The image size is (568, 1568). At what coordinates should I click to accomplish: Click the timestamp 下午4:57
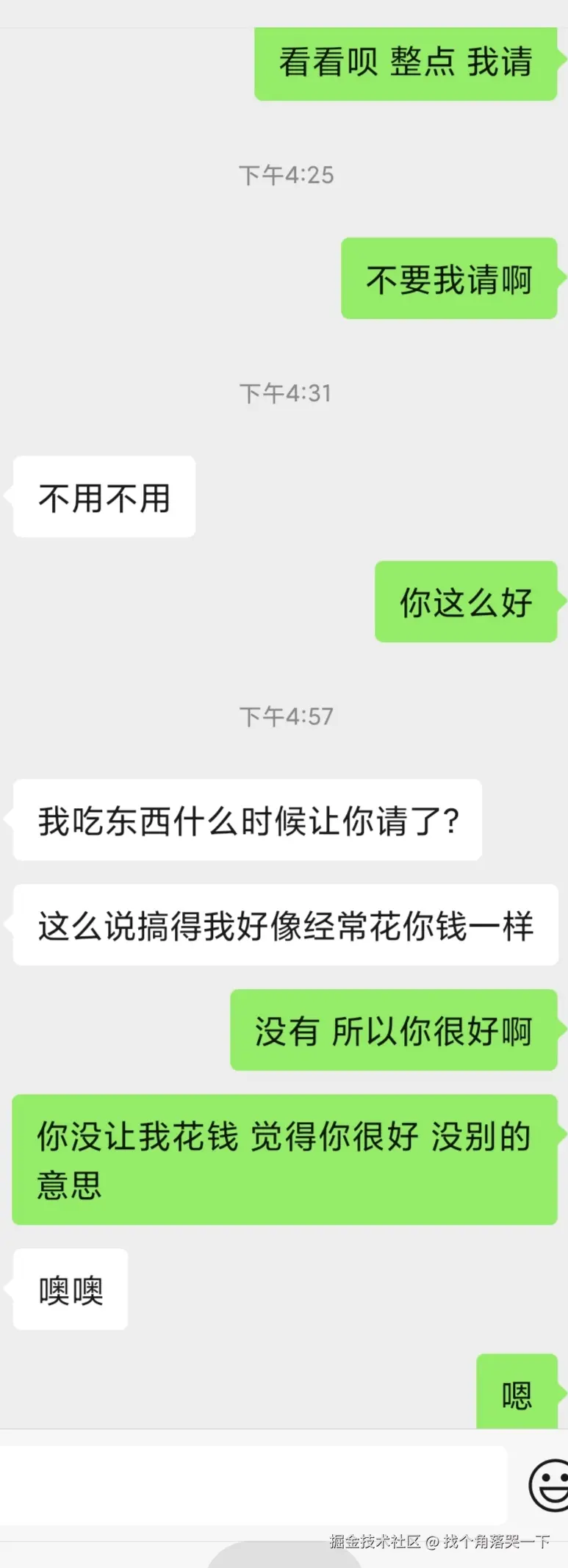tap(287, 716)
